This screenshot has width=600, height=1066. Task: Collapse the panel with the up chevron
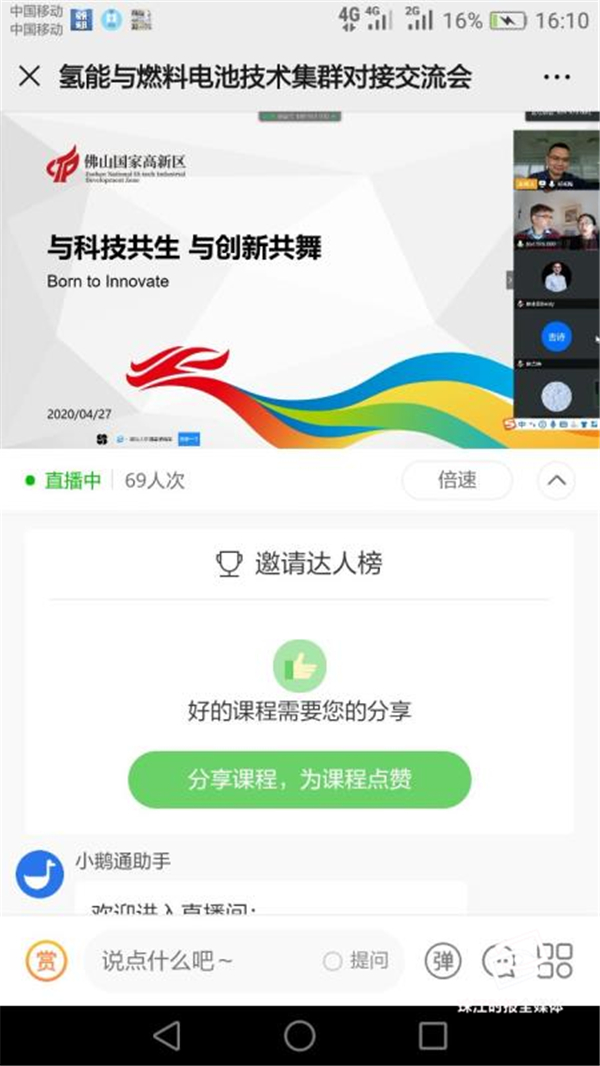(x=556, y=481)
